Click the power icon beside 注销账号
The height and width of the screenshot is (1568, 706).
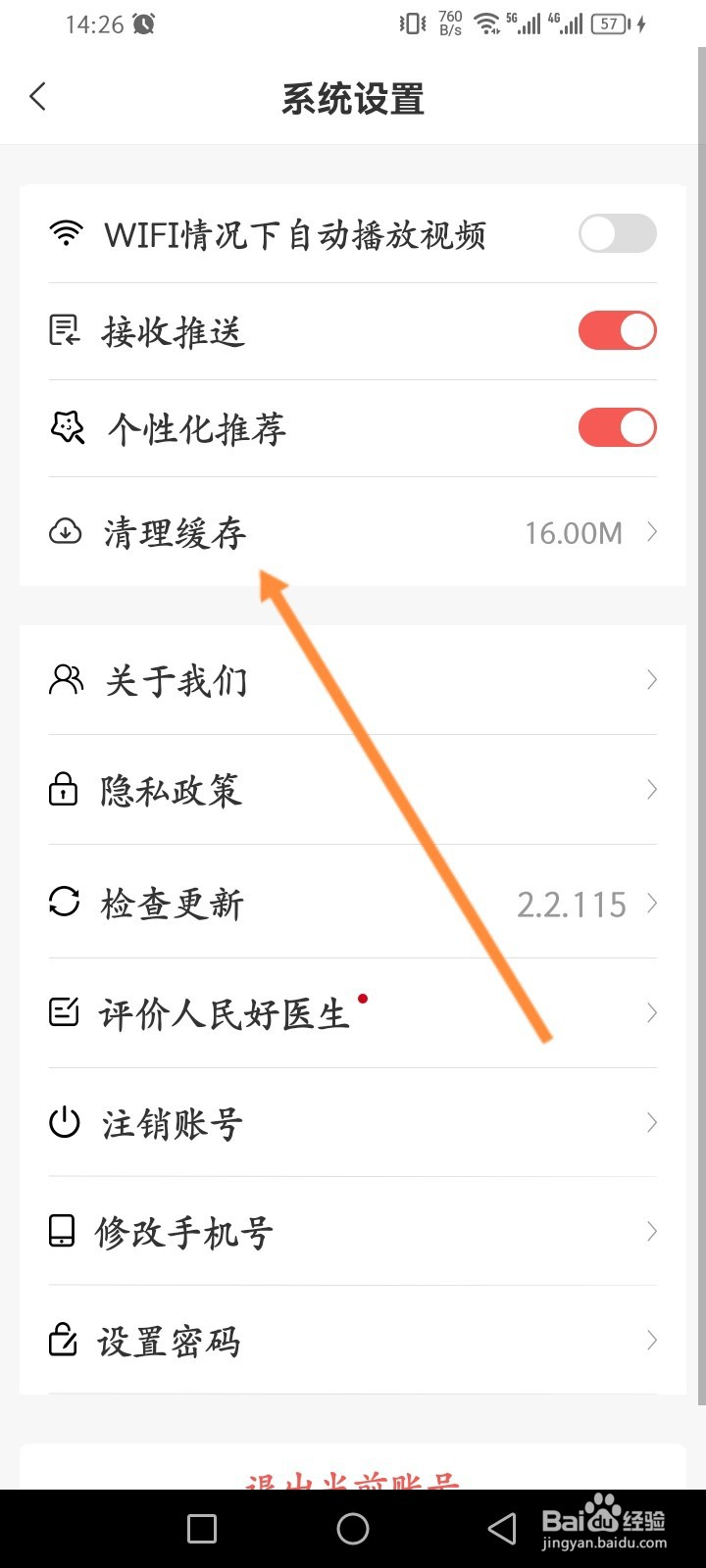coord(63,1123)
